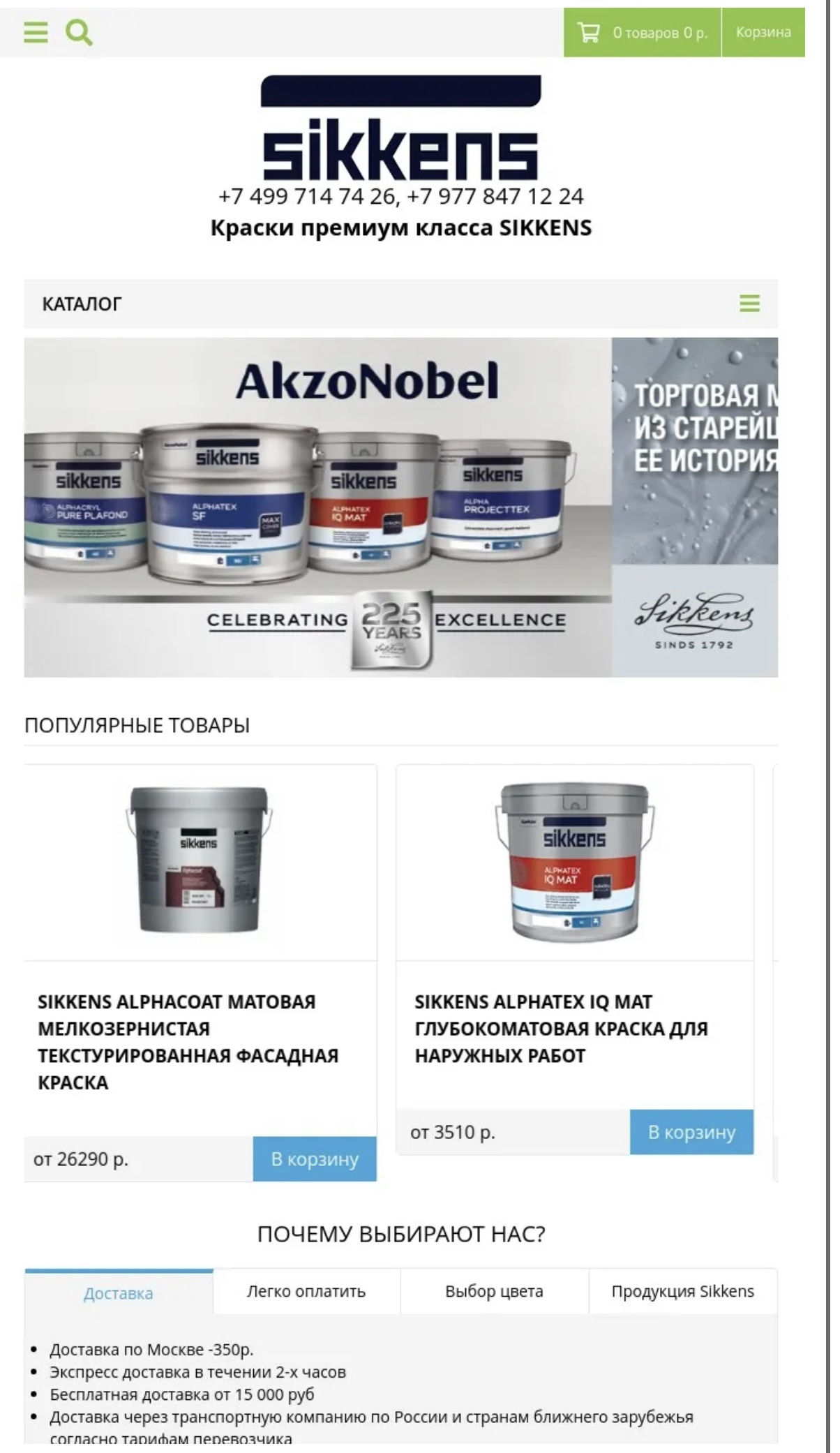Screen dimensions: 840x1453
Task: Open Sikkens Alphacoat product image
Action: click(200, 860)
